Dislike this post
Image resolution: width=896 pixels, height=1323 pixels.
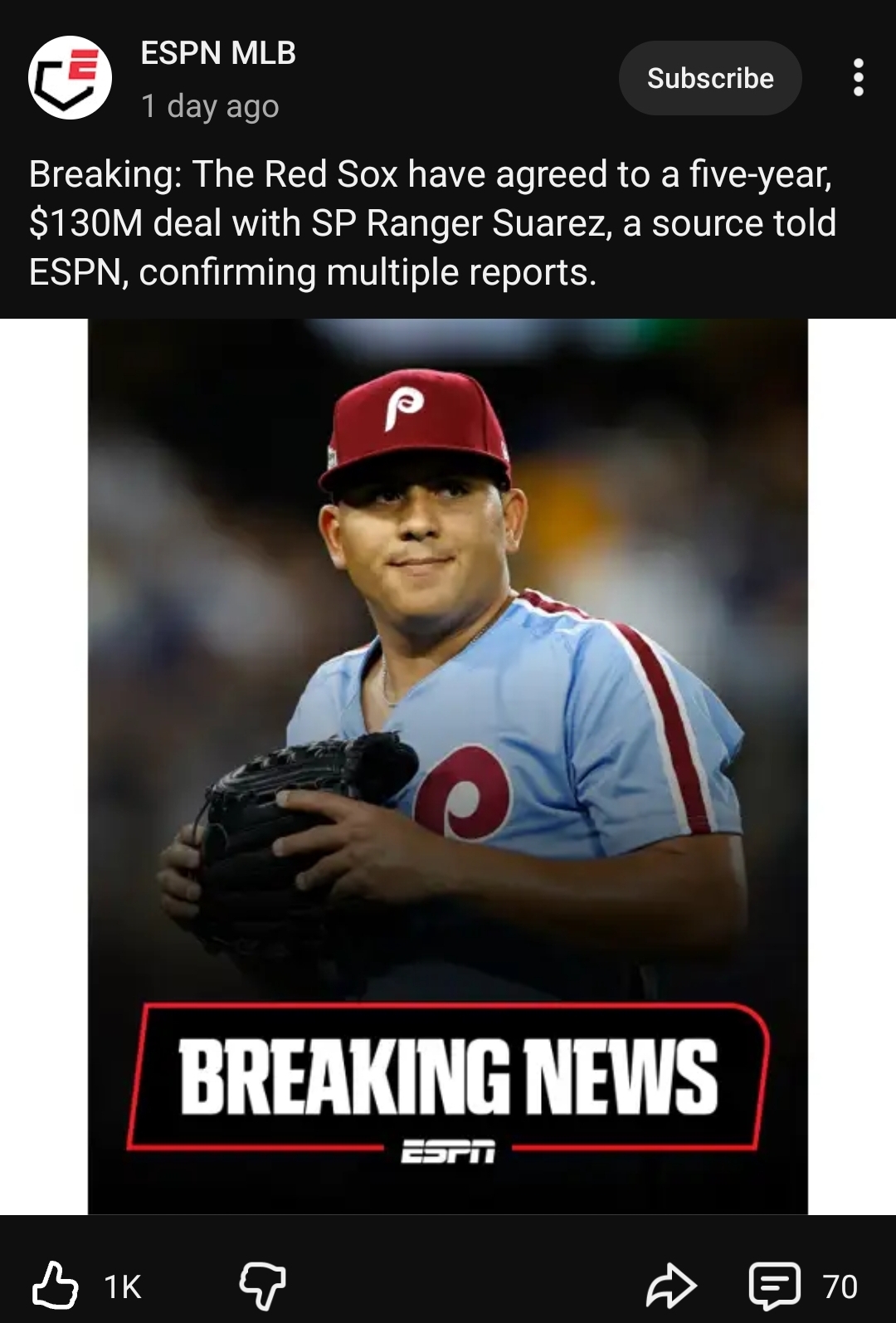tap(262, 1285)
